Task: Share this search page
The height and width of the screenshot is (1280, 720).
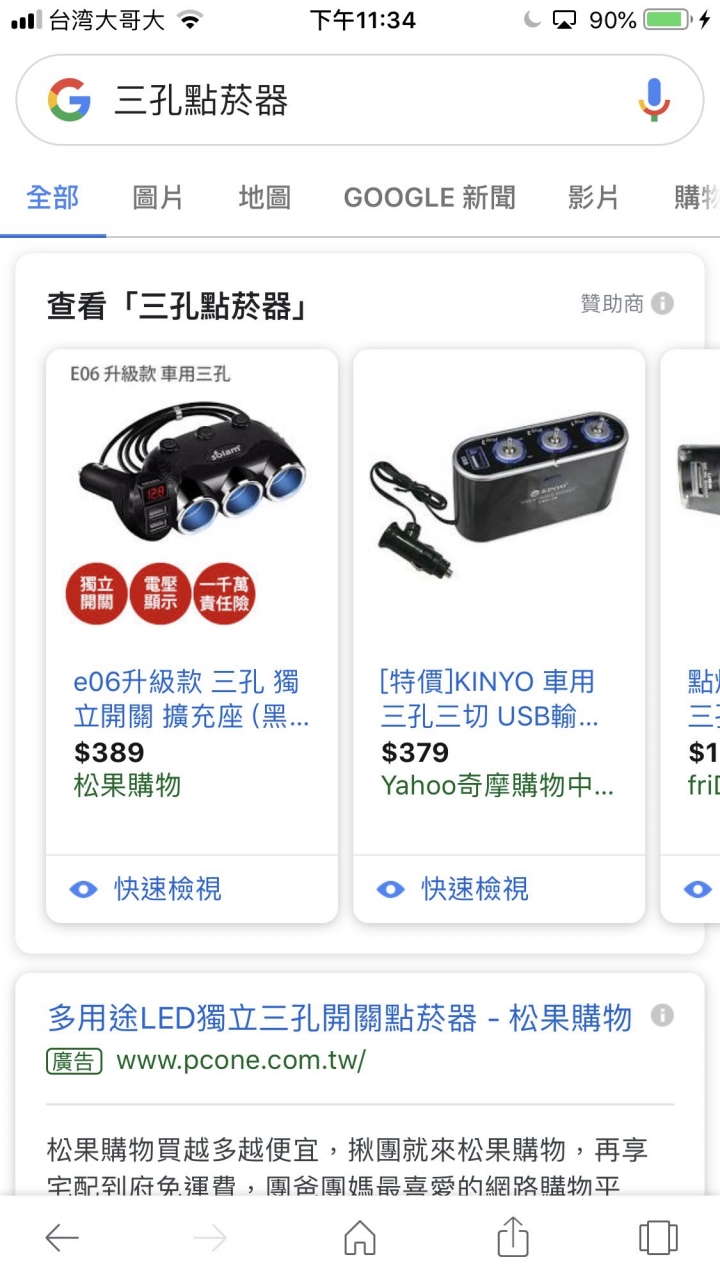Action: pyautogui.click(x=512, y=1236)
